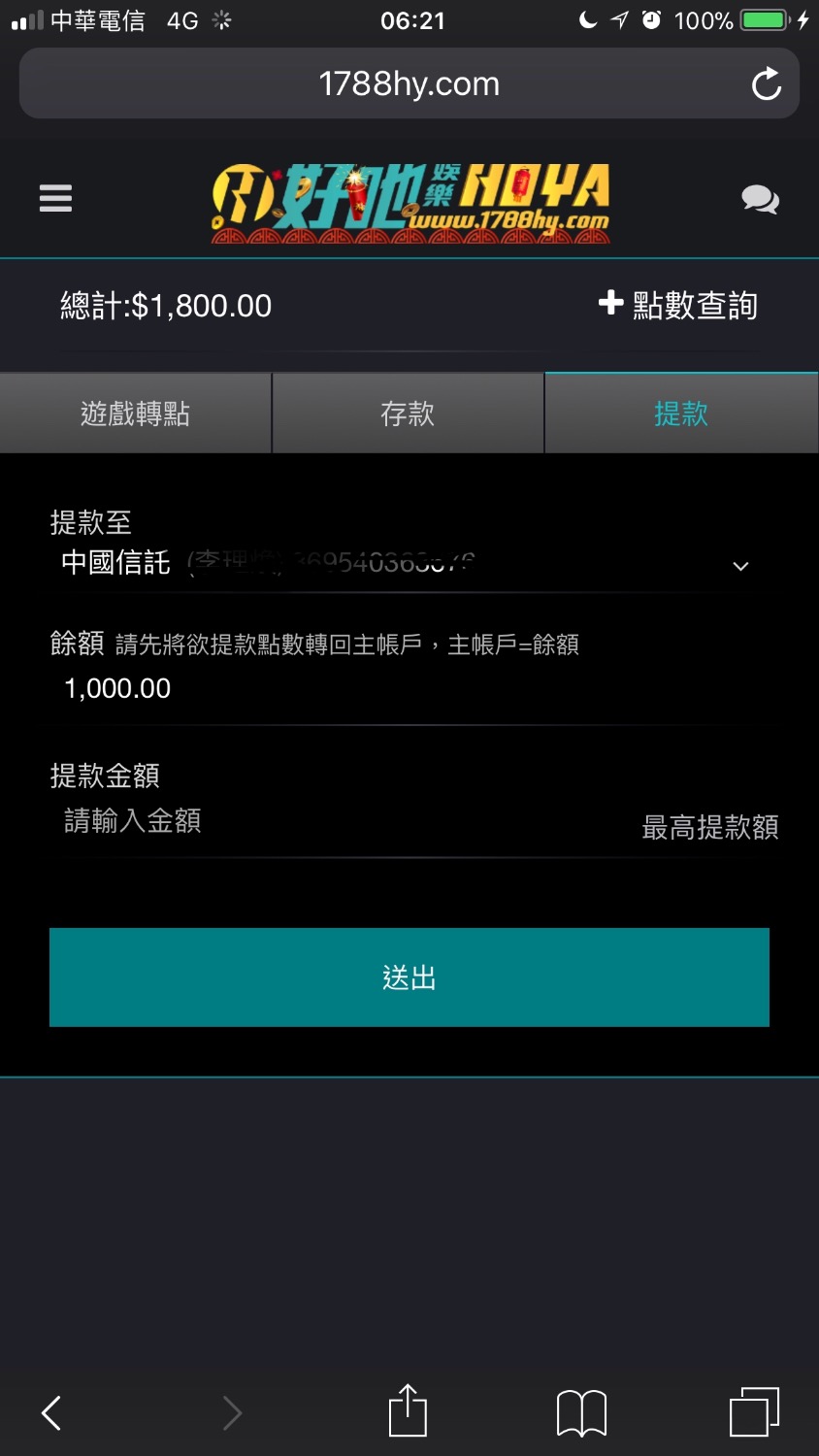819x1456 pixels.
Task: Show open Safari tabs
Action: click(x=754, y=1412)
